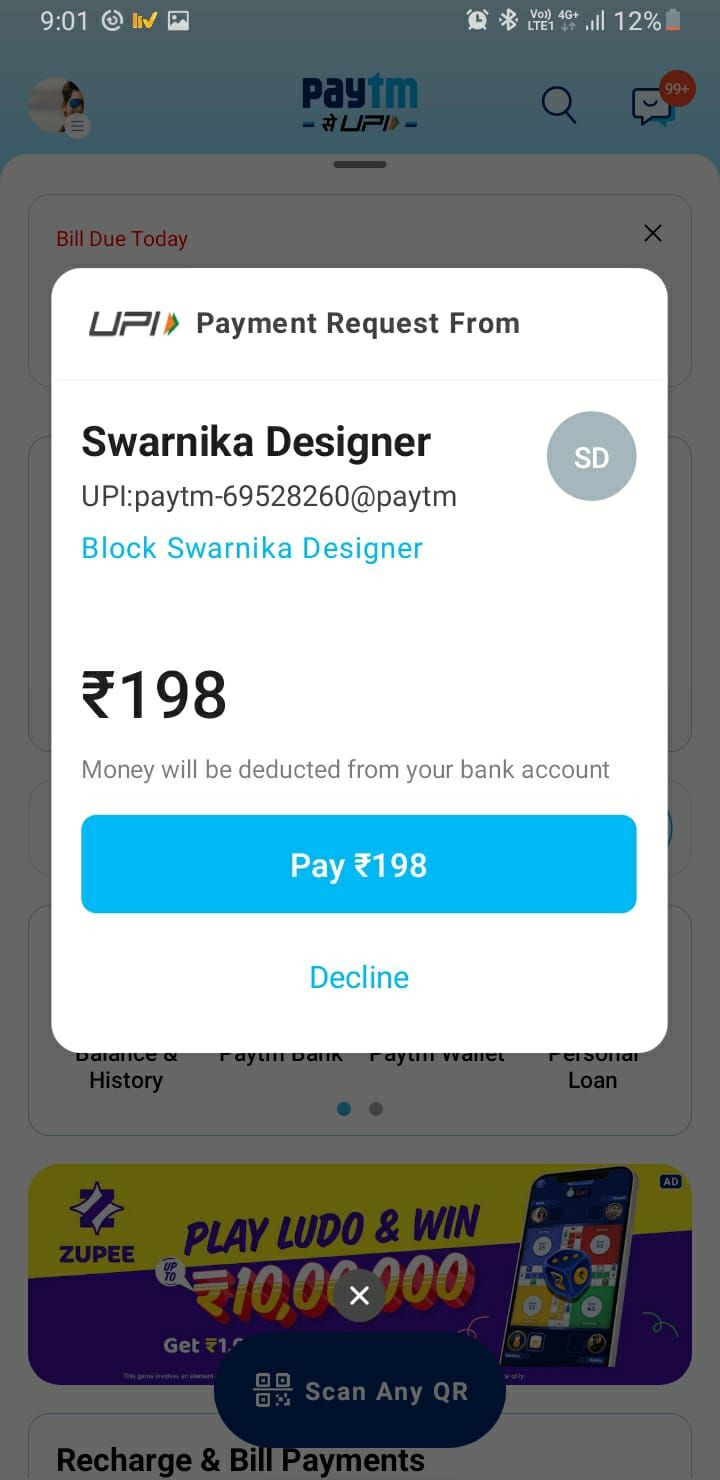Open the search icon in the header
The image size is (720, 1480).
point(558,104)
